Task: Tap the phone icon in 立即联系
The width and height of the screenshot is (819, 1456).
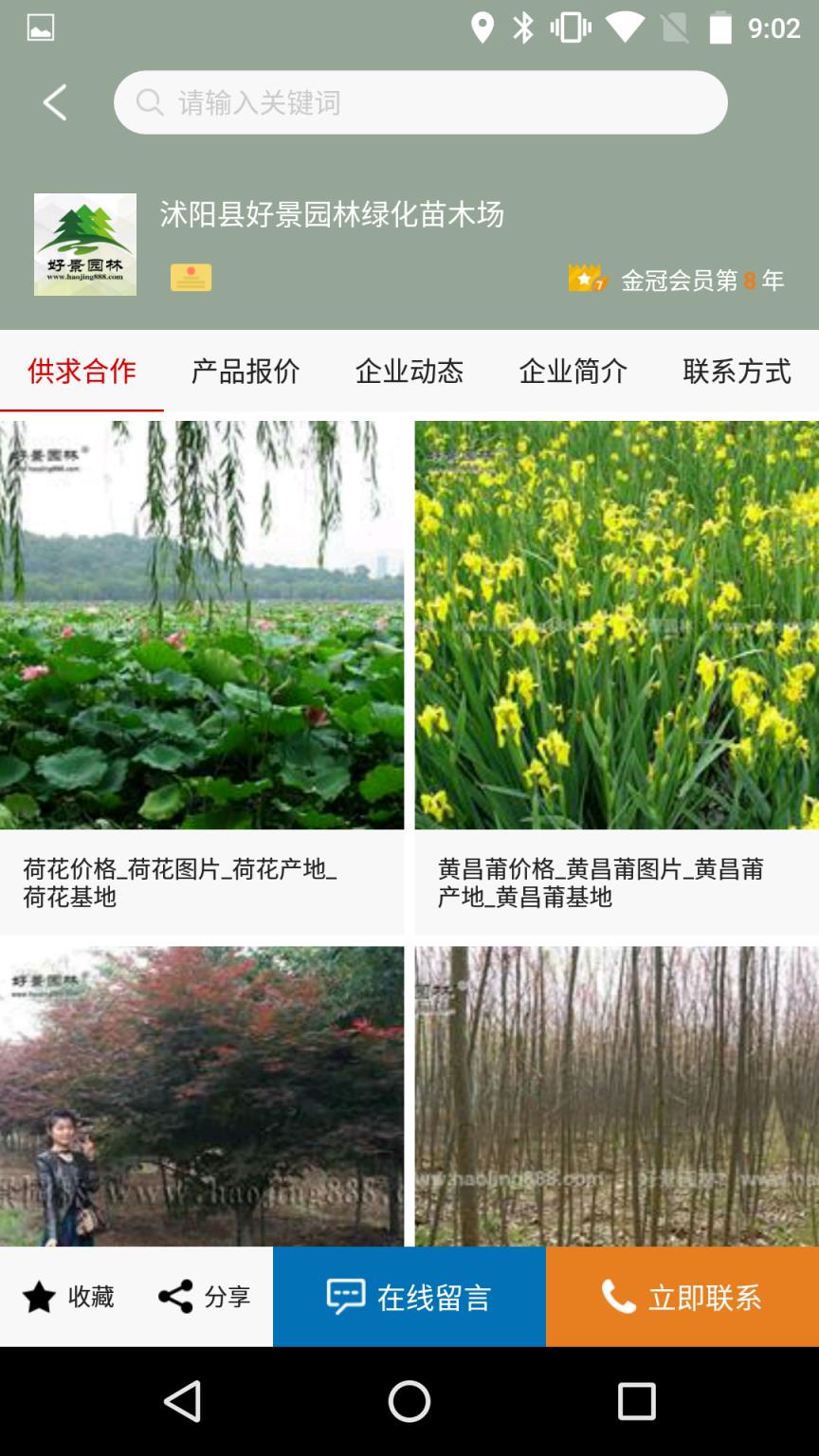Action: [619, 1295]
